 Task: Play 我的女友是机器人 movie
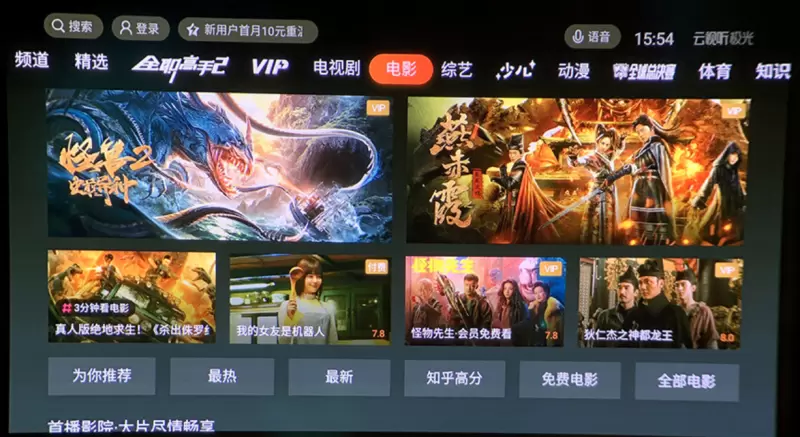tap(309, 298)
